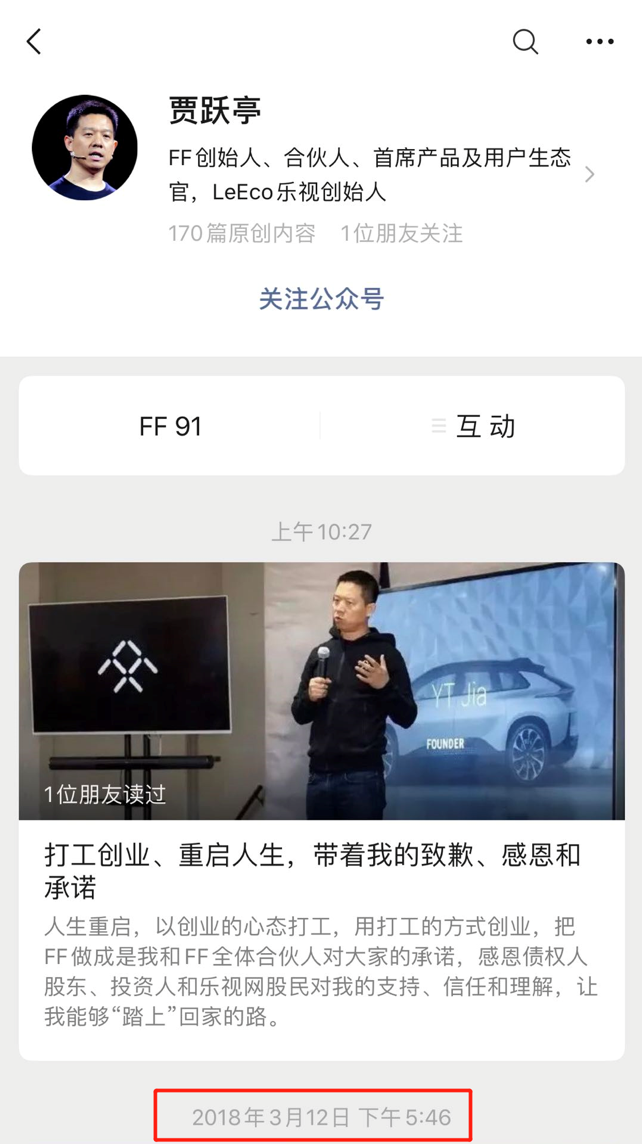642x1144 pixels.
Task: Open article 打工创业、重启人生
Action: pyautogui.click(x=322, y=811)
